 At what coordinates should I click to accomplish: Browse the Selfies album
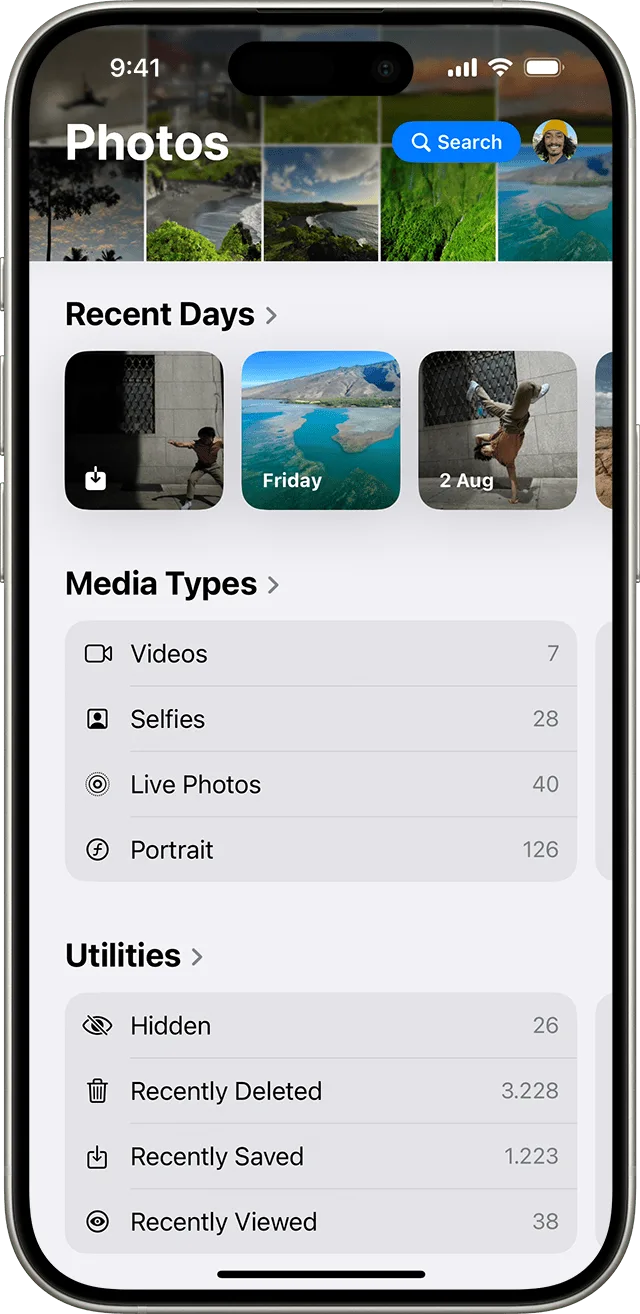tap(321, 719)
